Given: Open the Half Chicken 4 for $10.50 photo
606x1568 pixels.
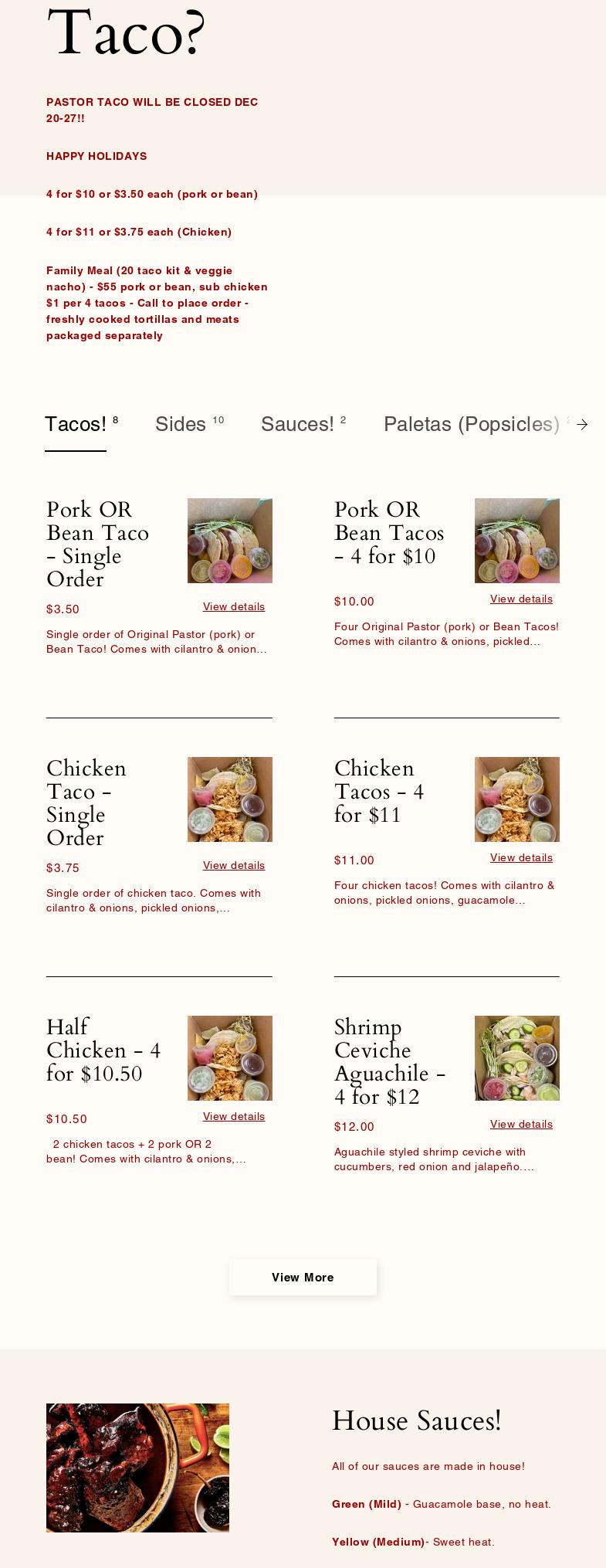Looking at the screenshot, I should tap(230, 1058).
